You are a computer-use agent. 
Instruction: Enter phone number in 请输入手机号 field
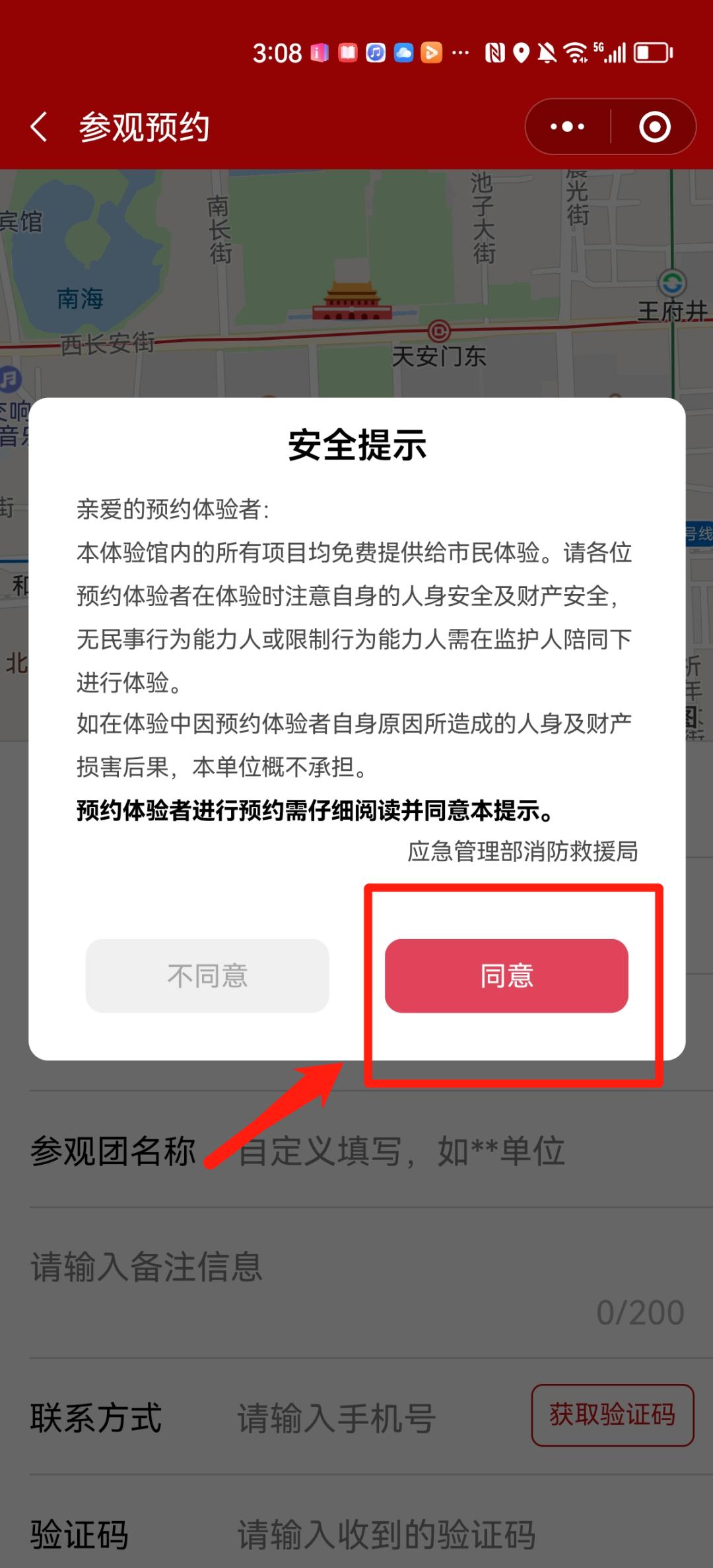click(370, 1418)
